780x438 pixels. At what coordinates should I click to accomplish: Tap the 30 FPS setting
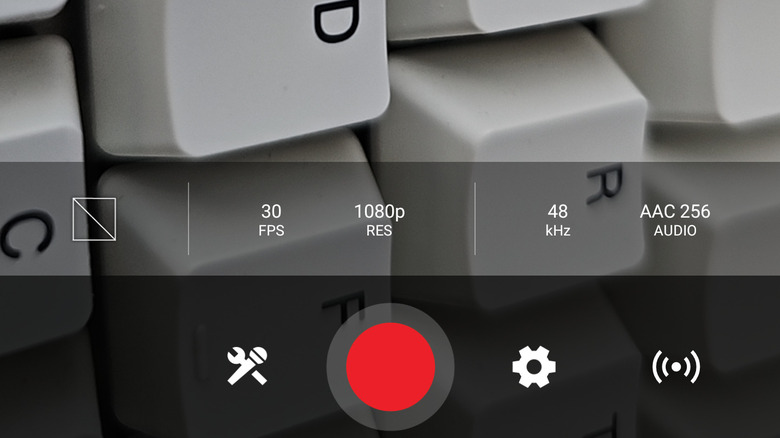coord(271,219)
